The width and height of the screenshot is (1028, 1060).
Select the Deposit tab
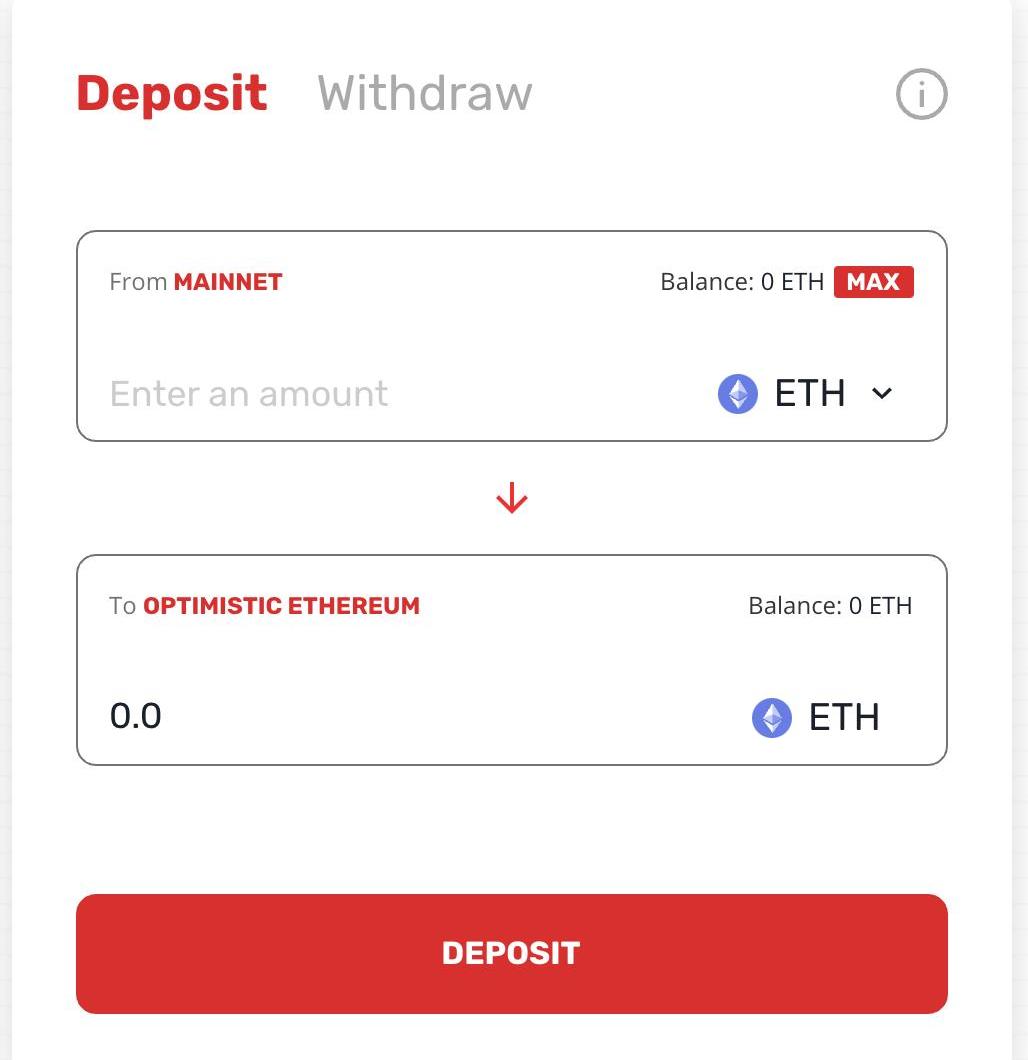(x=172, y=94)
